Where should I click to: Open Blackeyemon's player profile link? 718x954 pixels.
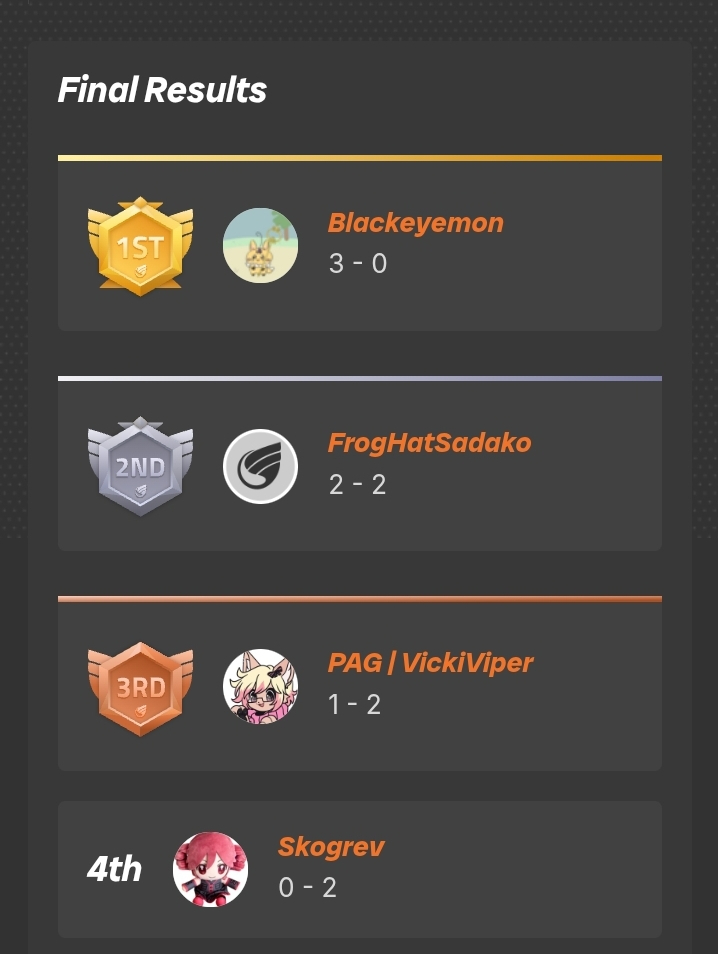(415, 223)
